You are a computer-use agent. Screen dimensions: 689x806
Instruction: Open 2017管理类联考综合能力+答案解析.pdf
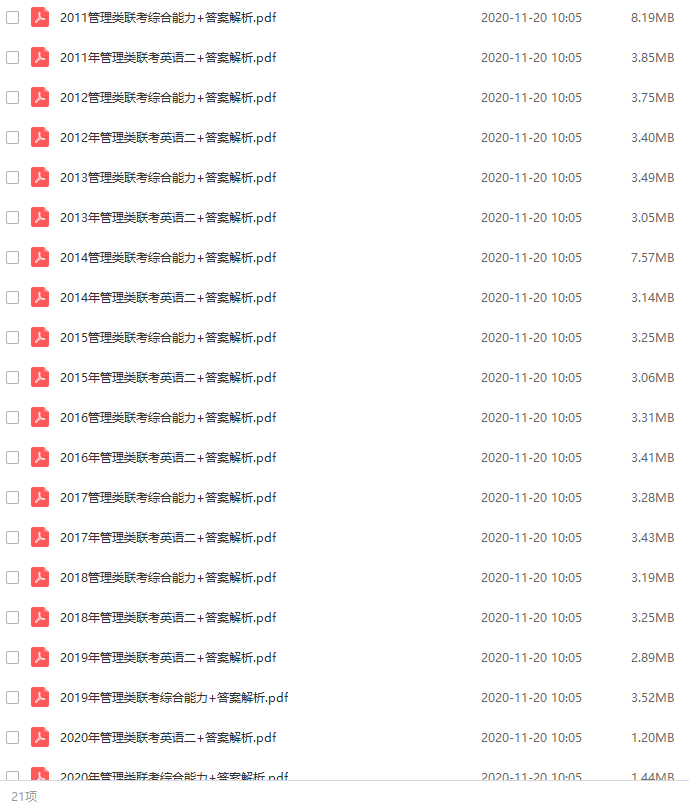[x=167, y=498]
